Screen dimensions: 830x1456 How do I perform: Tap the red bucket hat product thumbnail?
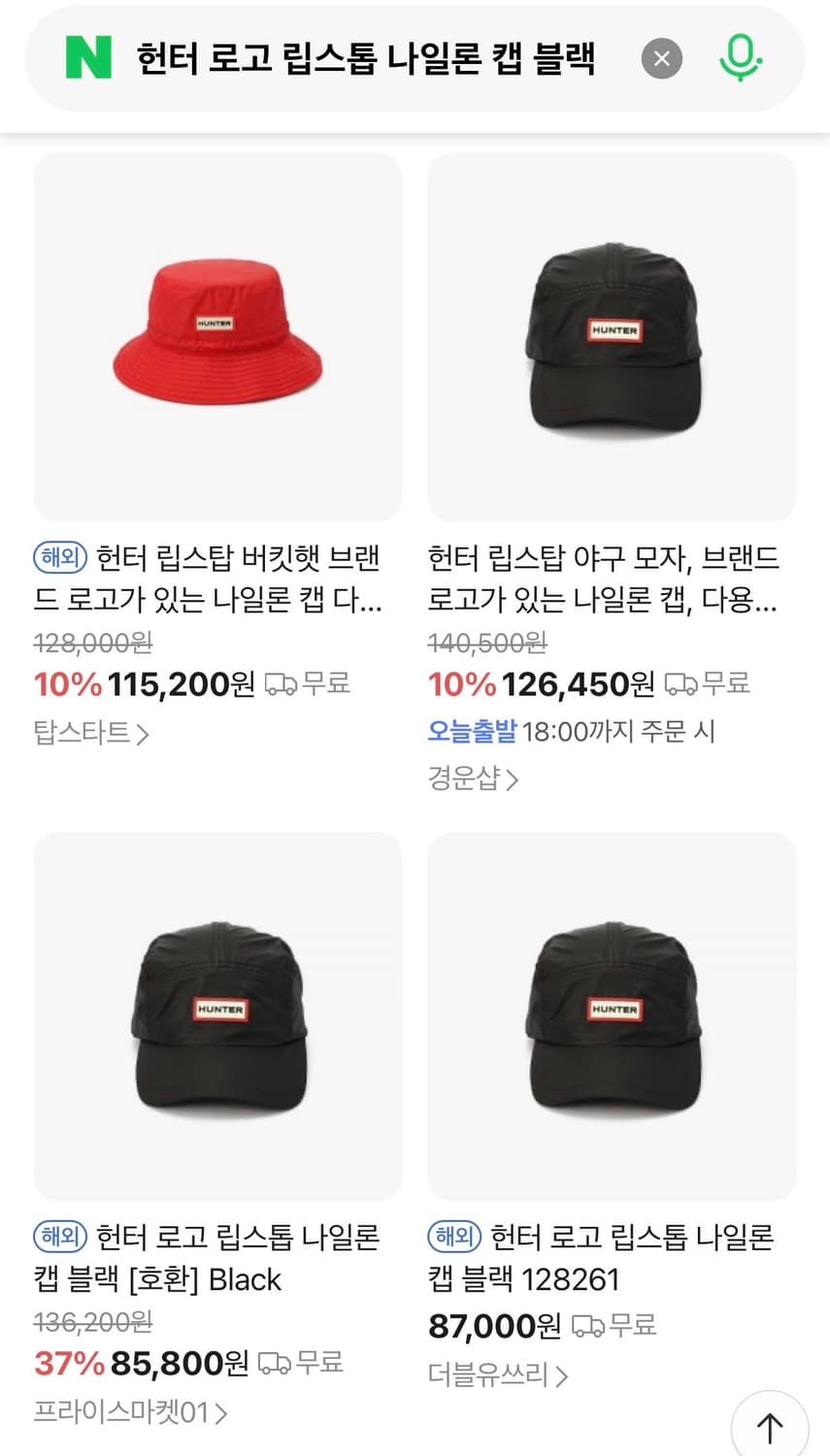click(x=218, y=335)
